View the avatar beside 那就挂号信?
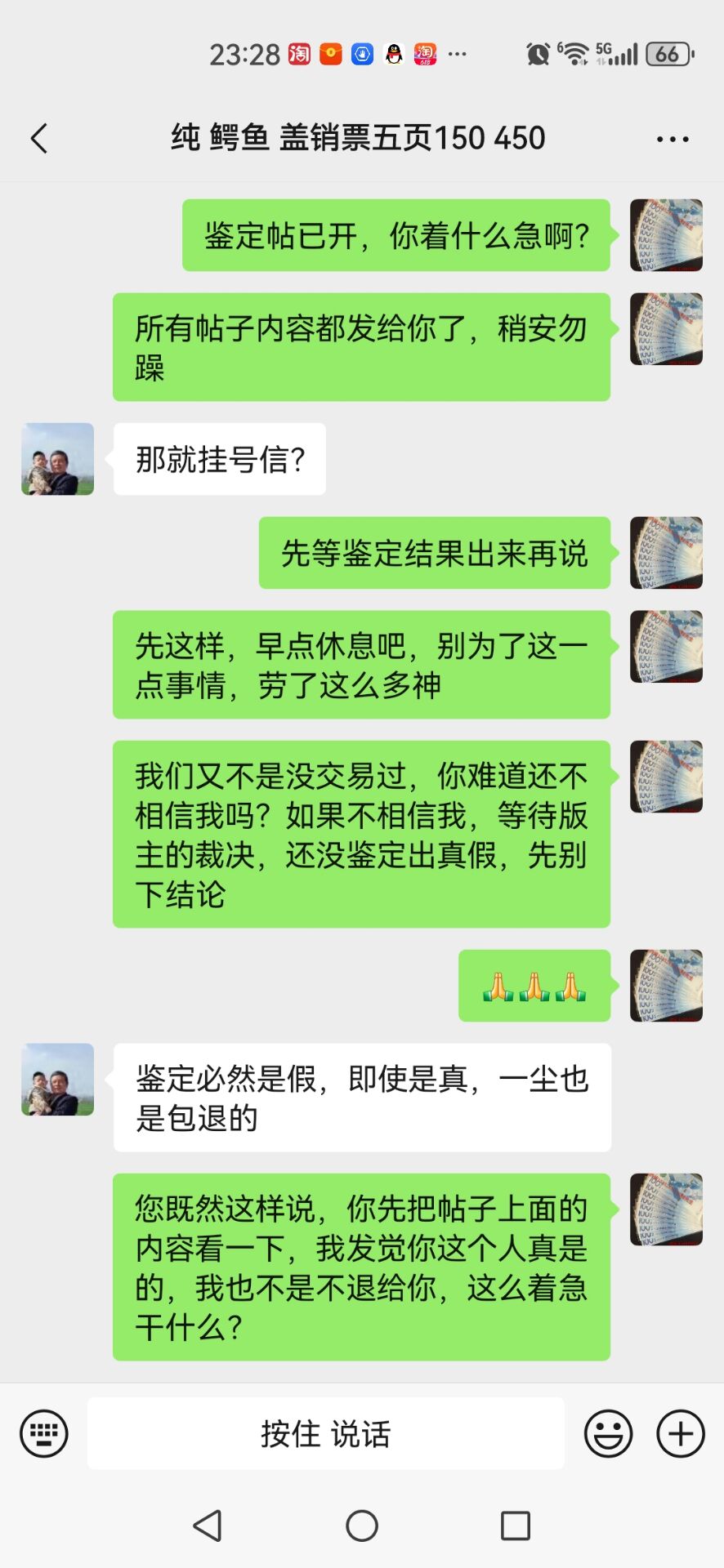Screen dimensions: 724x1568 click(57, 459)
